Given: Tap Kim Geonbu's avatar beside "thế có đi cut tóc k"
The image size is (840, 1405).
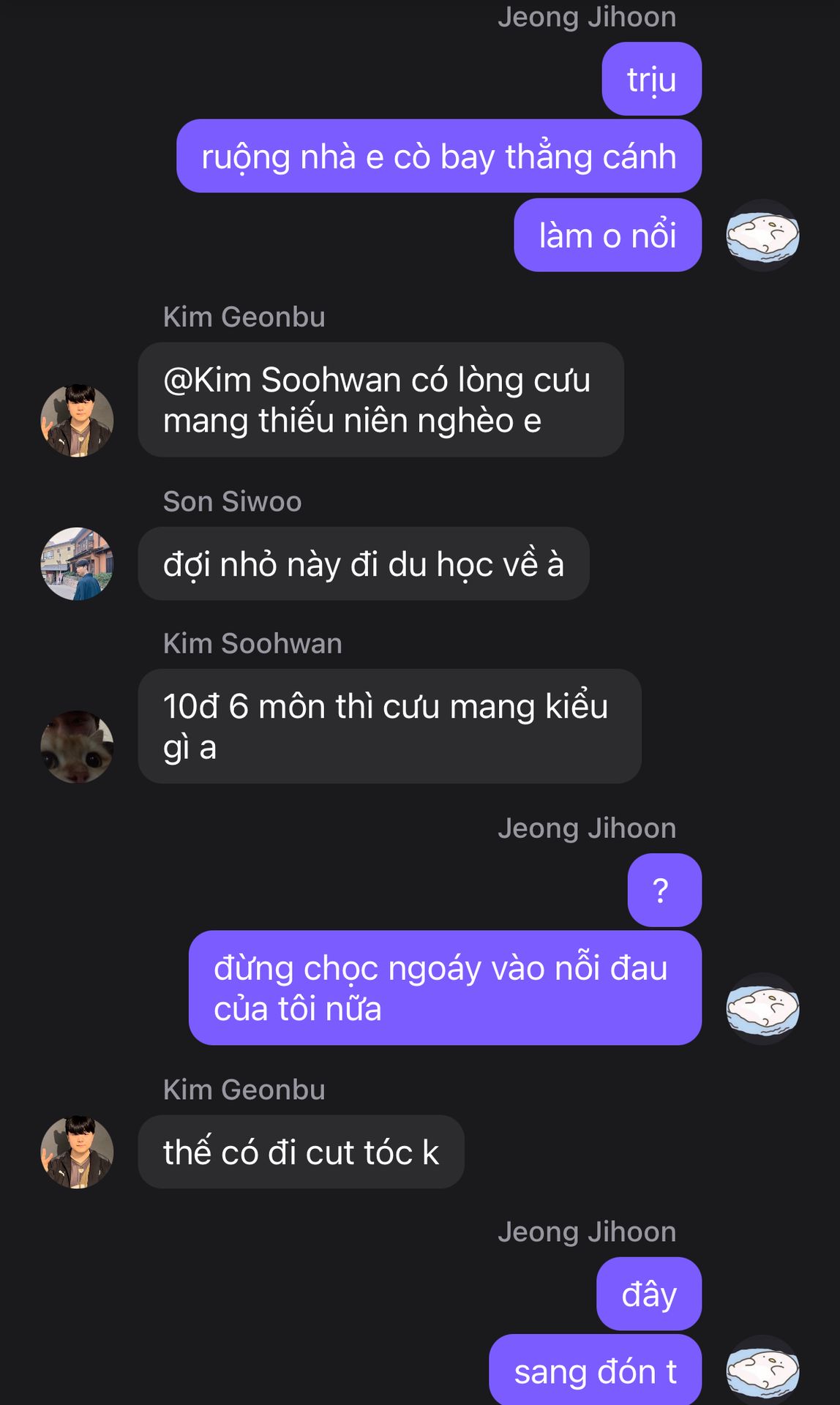Looking at the screenshot, I should click(x=77, y=1152).
